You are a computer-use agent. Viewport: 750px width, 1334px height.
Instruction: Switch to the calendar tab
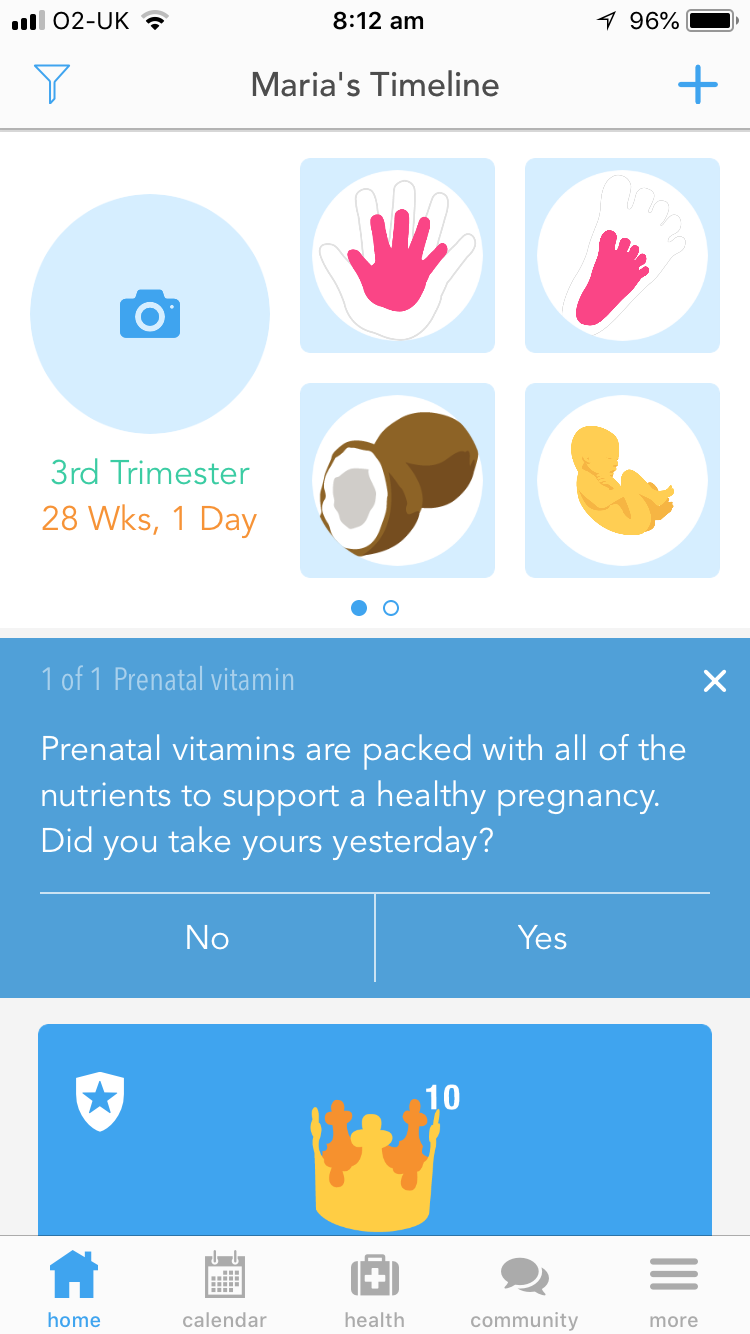224,1289
